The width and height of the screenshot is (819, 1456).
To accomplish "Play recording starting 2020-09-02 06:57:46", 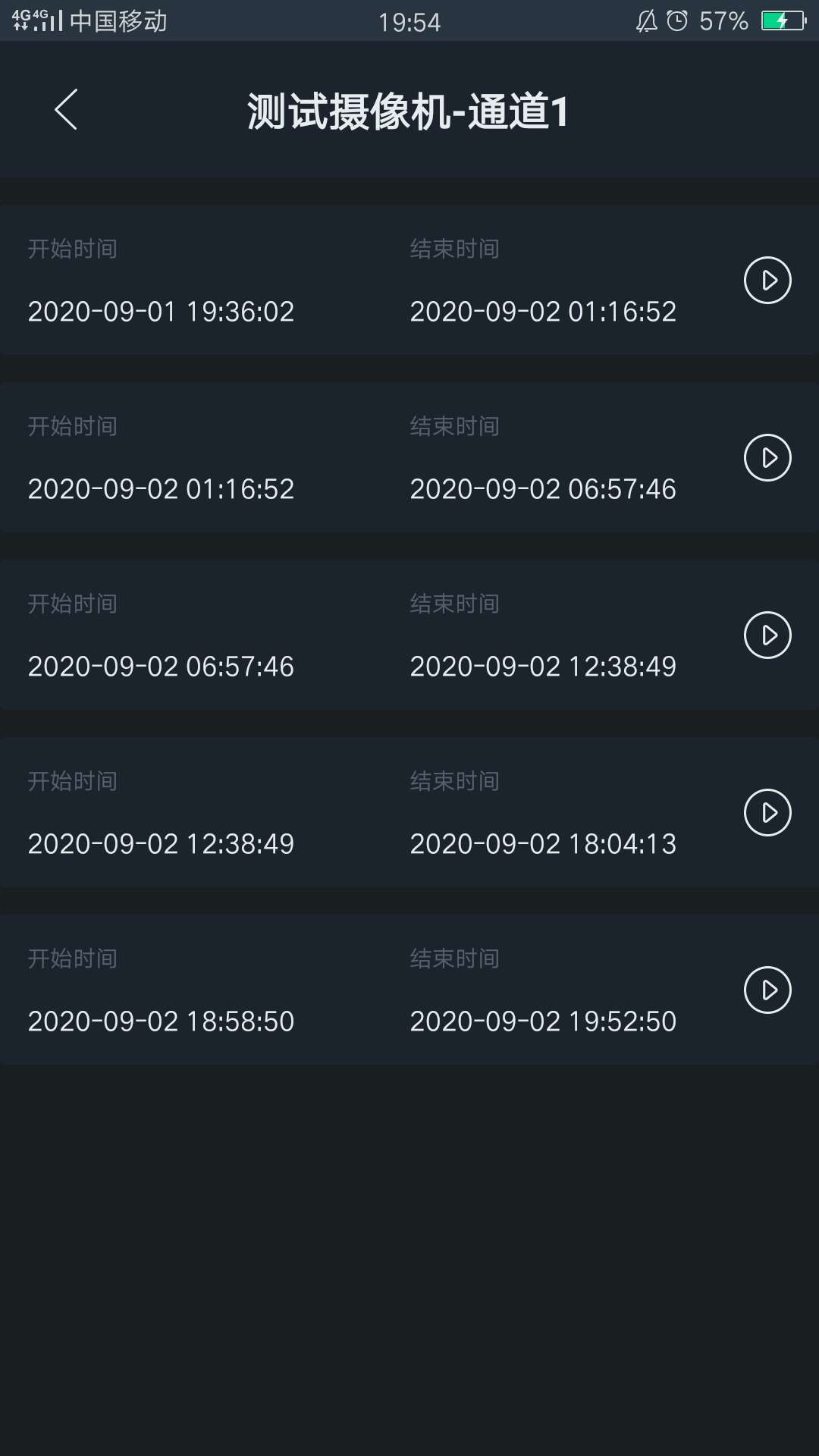I will pyautogui.click(x=767, y=635).
